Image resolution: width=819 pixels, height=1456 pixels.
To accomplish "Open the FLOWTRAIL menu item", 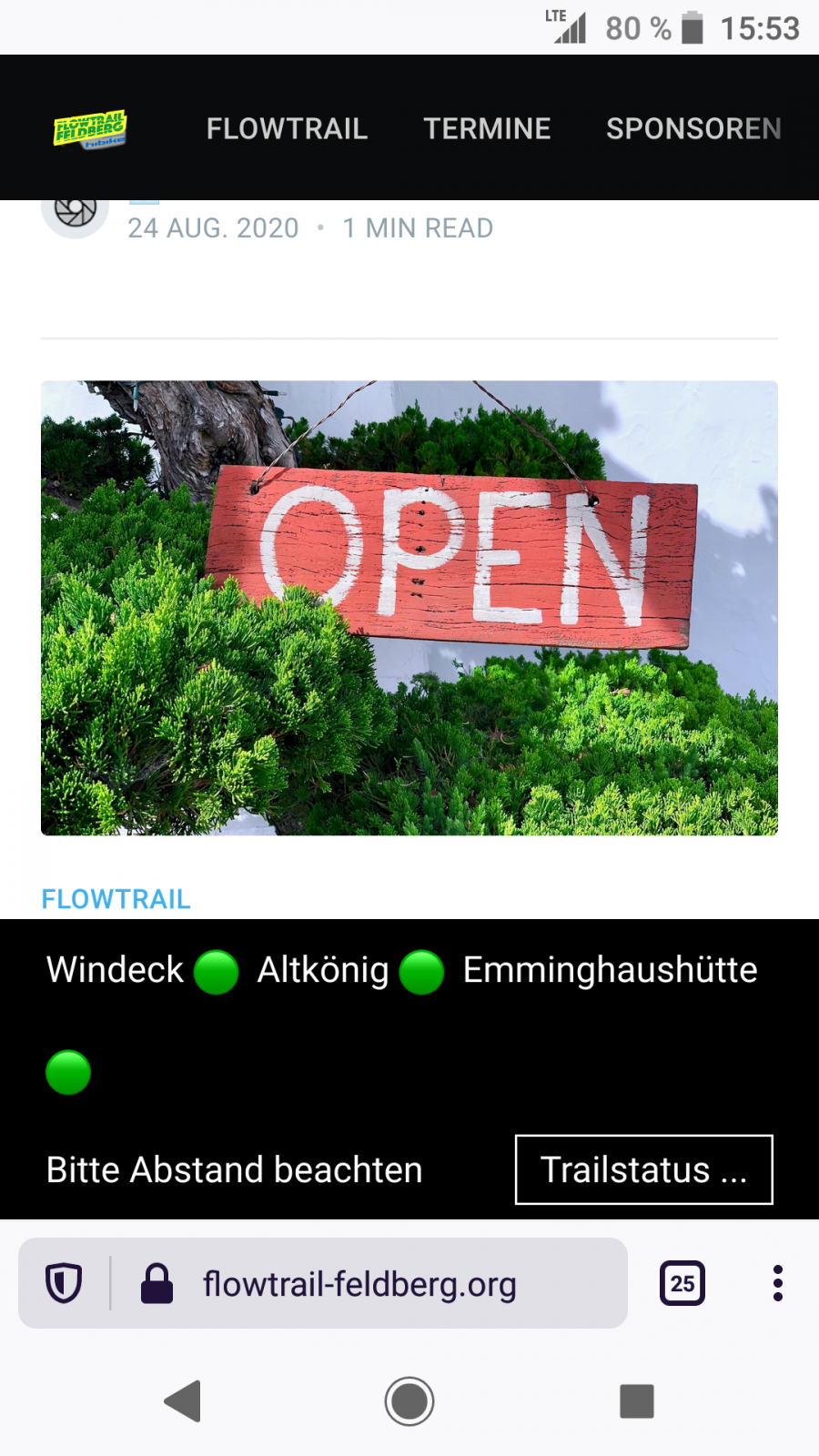I will (287, 129).
